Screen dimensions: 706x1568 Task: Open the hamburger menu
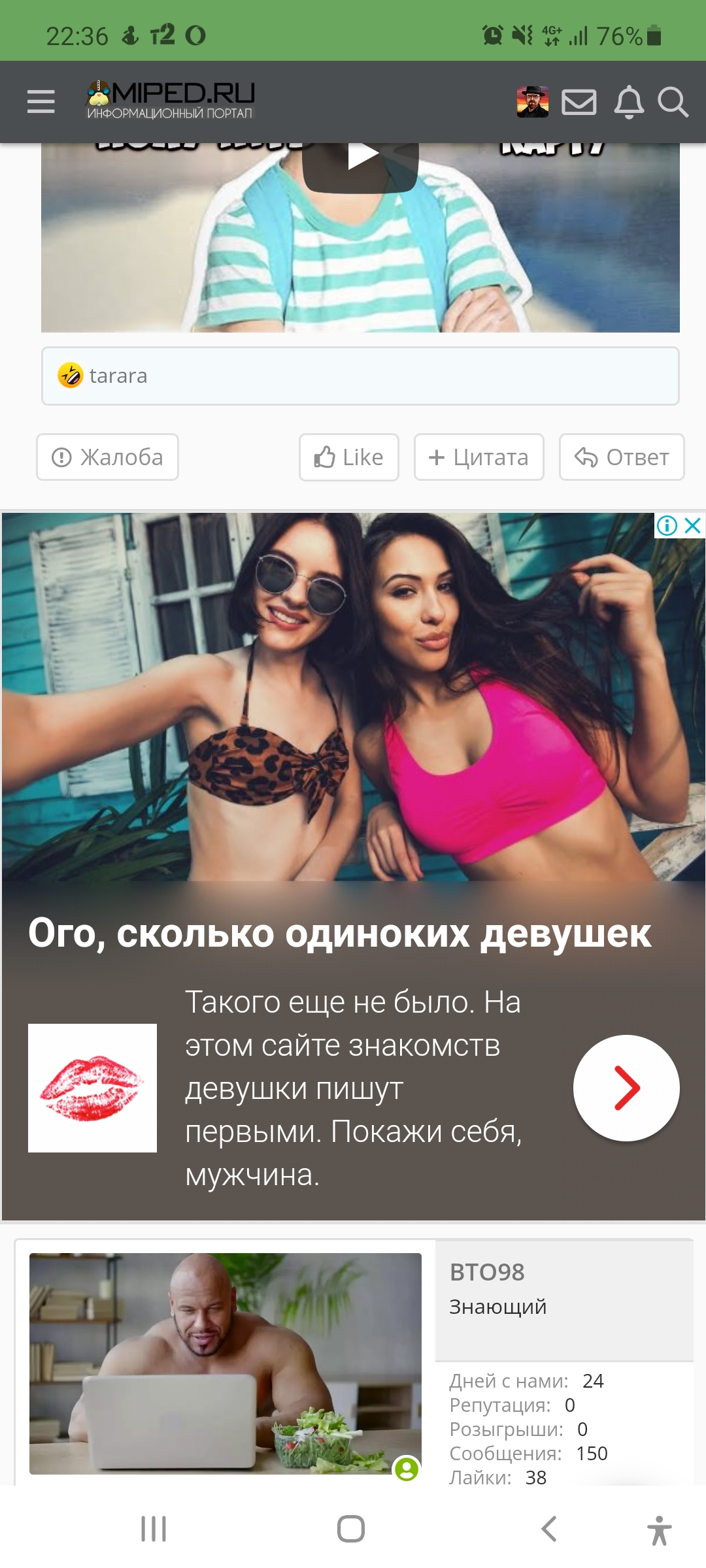[41, 102]
